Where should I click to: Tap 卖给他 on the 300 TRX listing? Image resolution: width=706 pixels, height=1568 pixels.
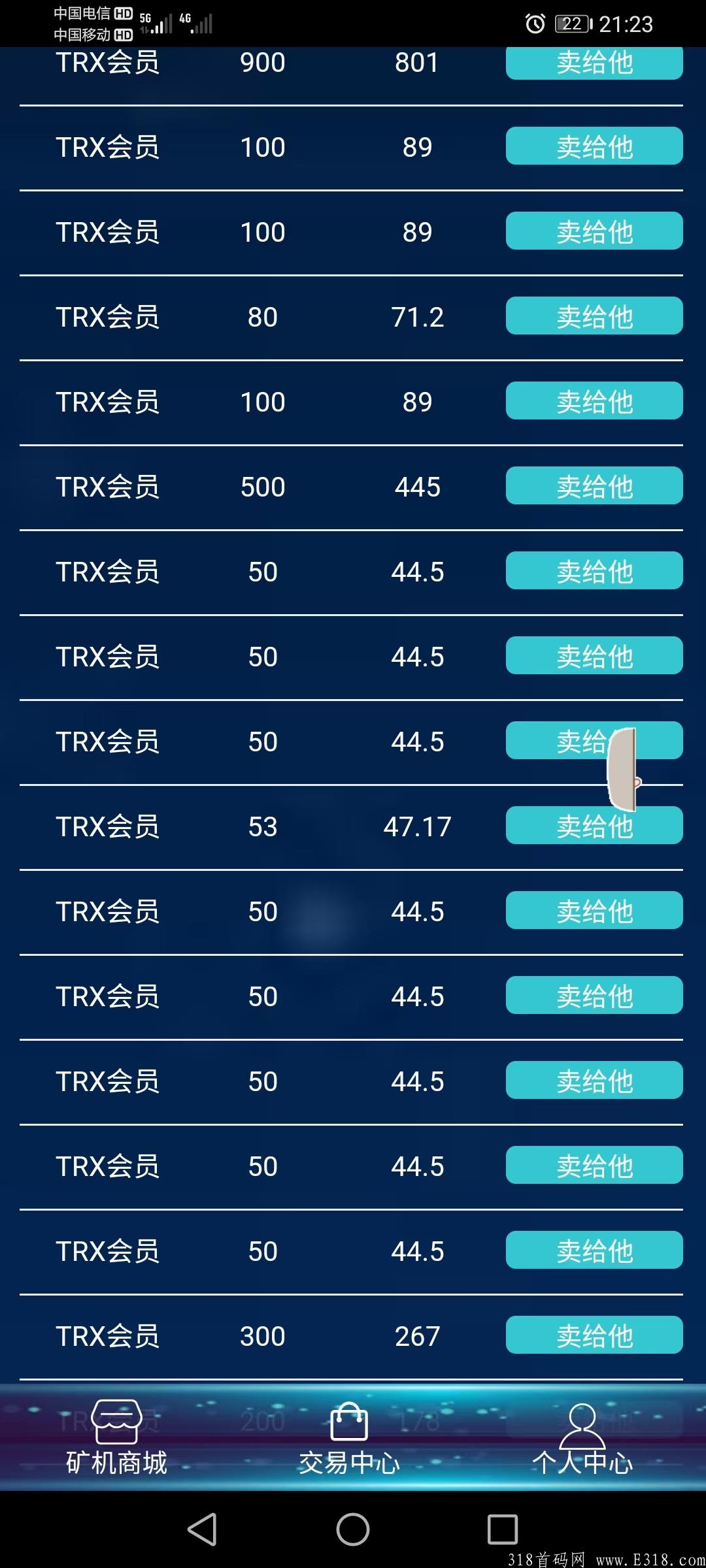[593, 1335]
